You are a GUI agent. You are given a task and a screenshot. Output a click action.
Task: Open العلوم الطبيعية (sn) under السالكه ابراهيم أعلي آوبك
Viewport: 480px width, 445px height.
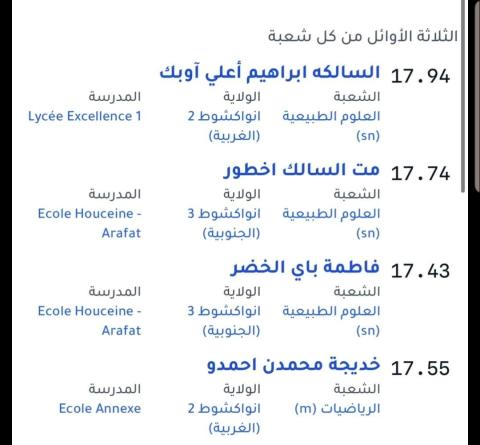[331, 126]
